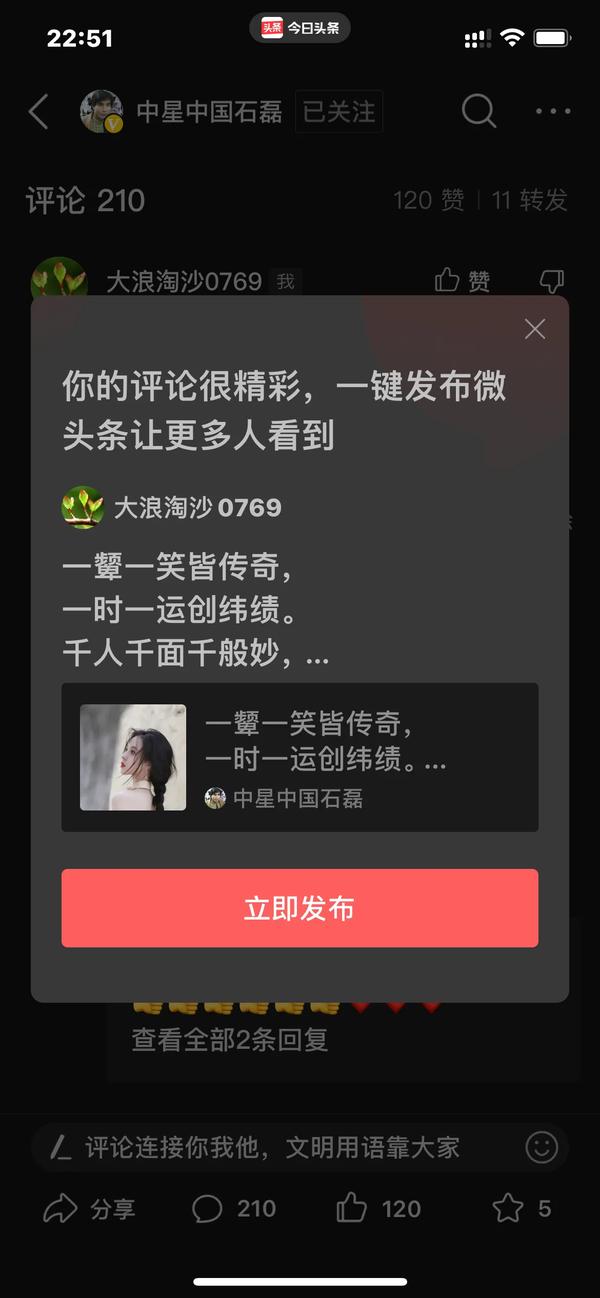View all 2 replies

230,1040
